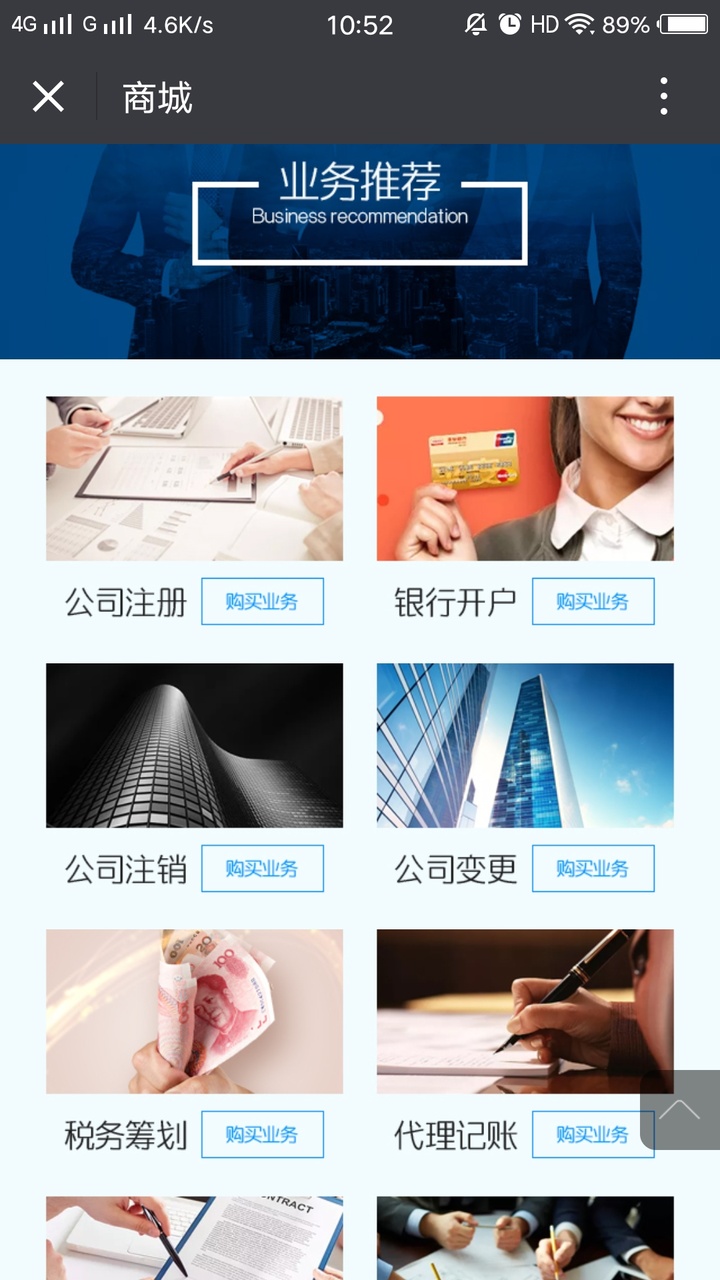
Task: Jump back to top with arrow button
Action: pos(680,1109)
